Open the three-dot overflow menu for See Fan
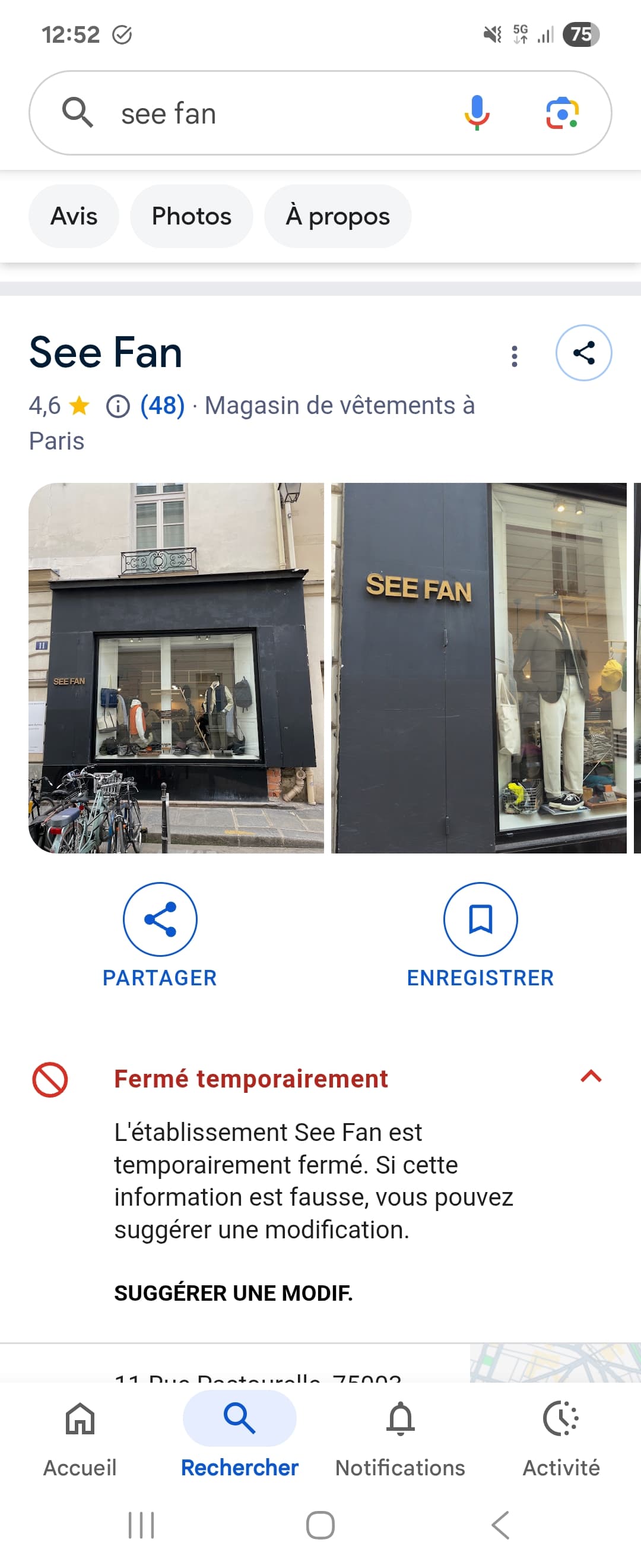 pos(515,356)
